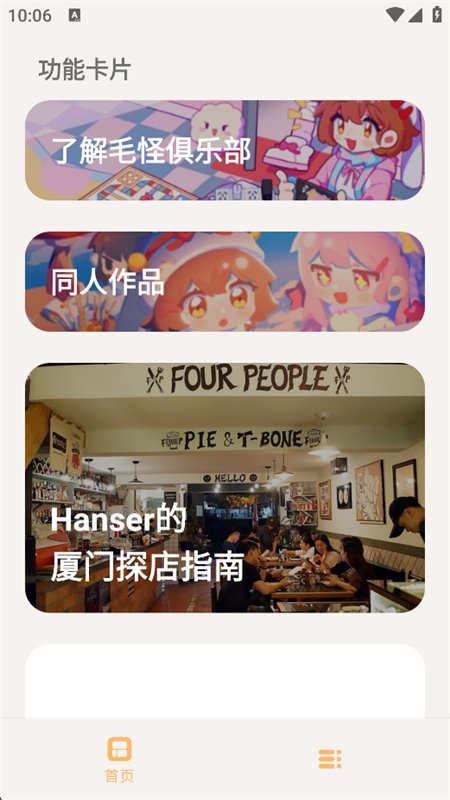Image resolution: width=450 pixels, height=800 pixels.
Task: Switch to the list tab in bottom navigation
Action: click(330, 759)
